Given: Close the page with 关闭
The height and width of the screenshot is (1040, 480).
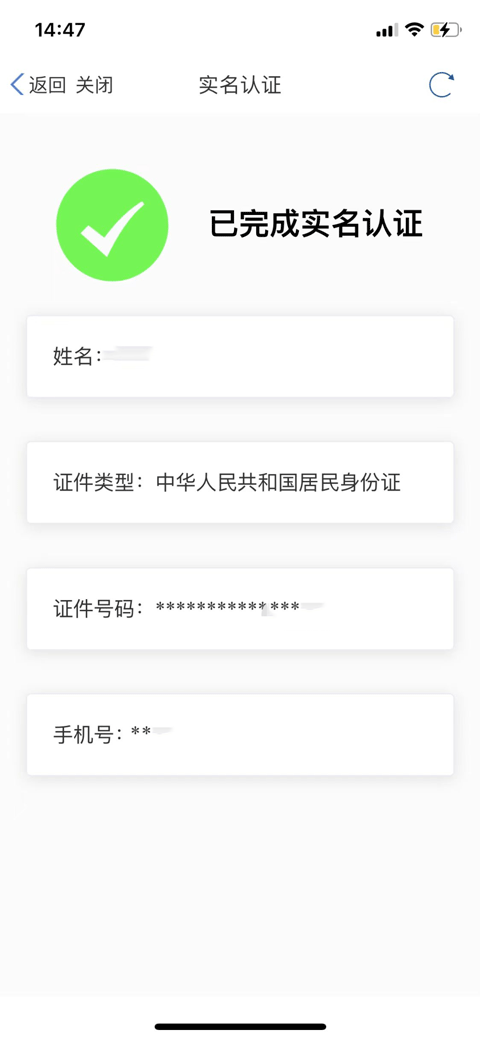Looking at the screenshot, I should pos(94,85).
